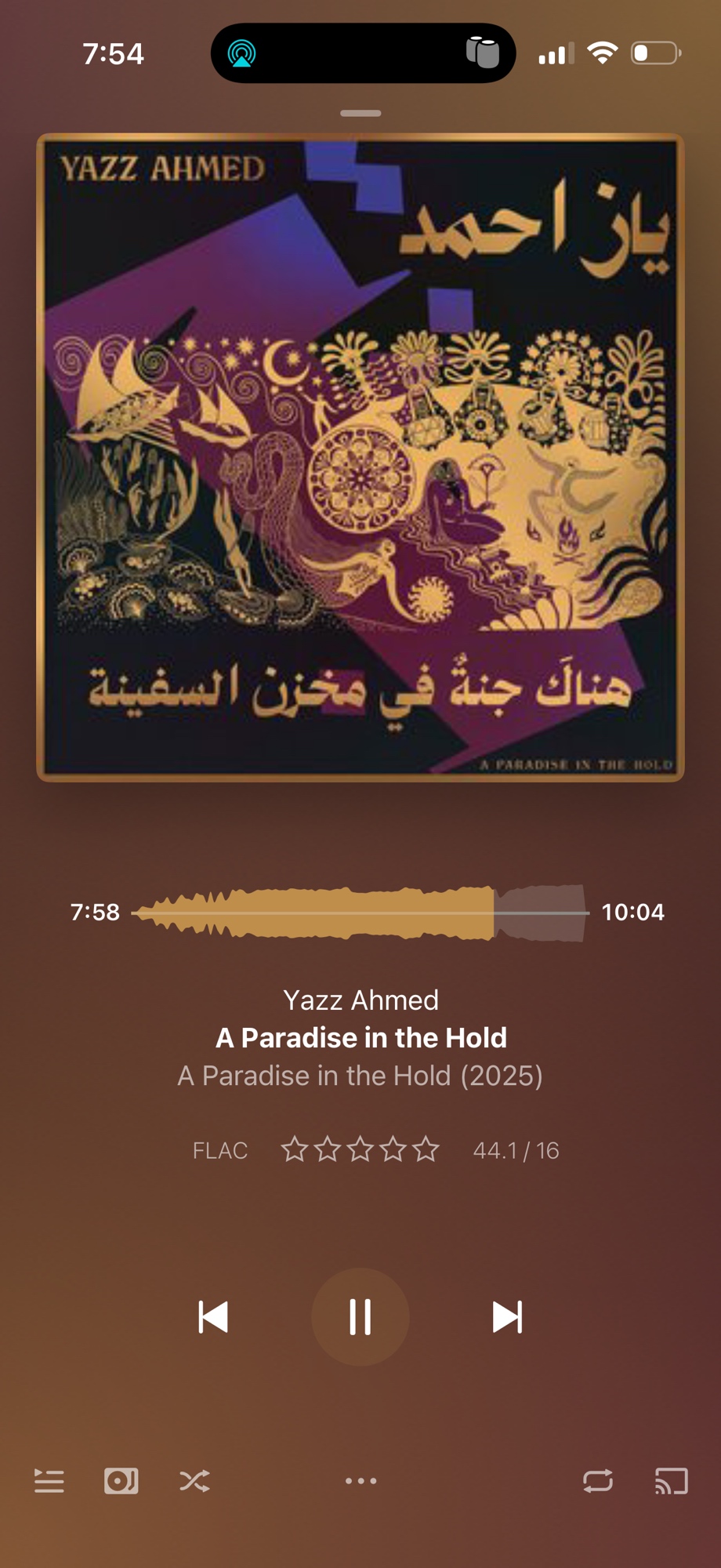Open the three-dot more options menu
This screenshot has width=721, height=1568.
(360, 1481)
